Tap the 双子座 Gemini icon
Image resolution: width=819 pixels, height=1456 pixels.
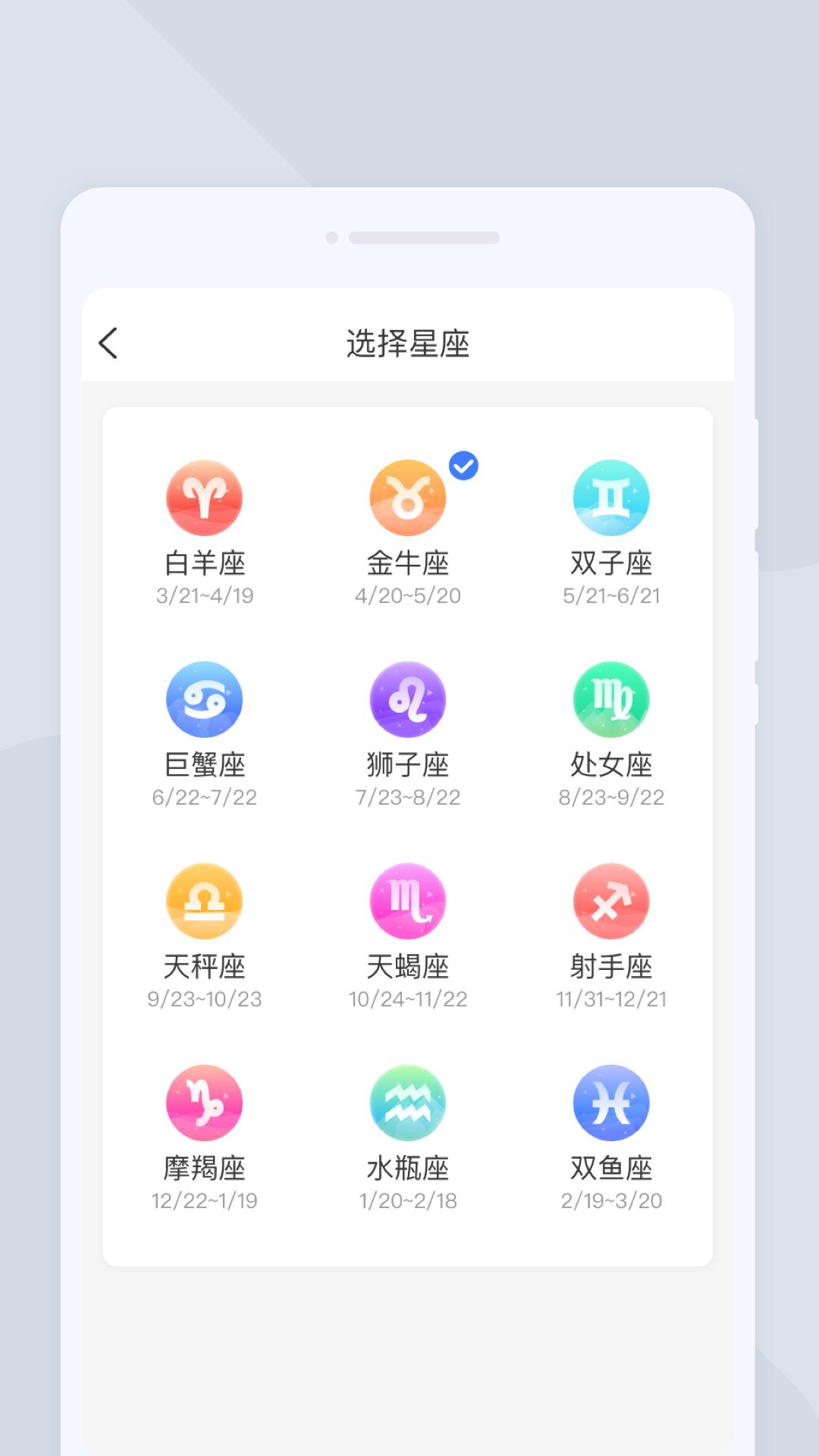pos(611,497)
